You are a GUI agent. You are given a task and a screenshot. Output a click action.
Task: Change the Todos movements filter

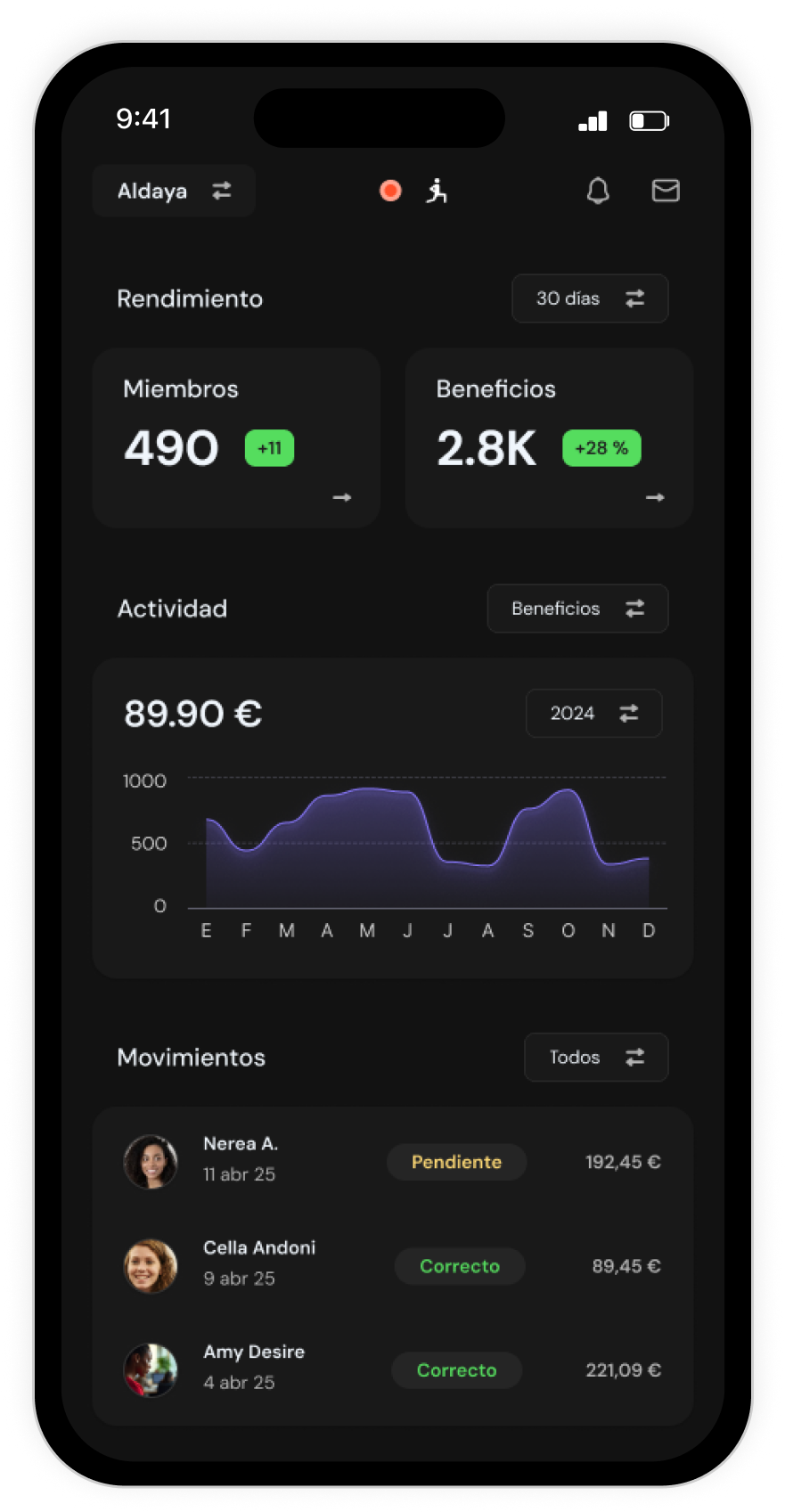596,1057
